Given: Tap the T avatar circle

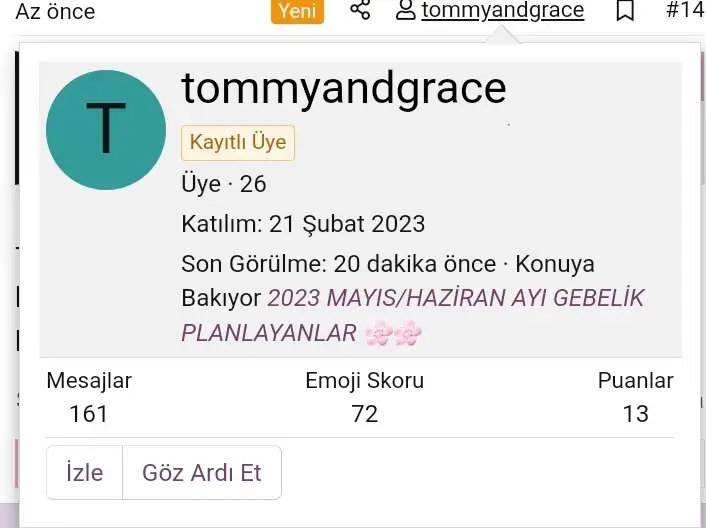Looking at the screenshot, I should pyautogui.click(x=106, y=130).
